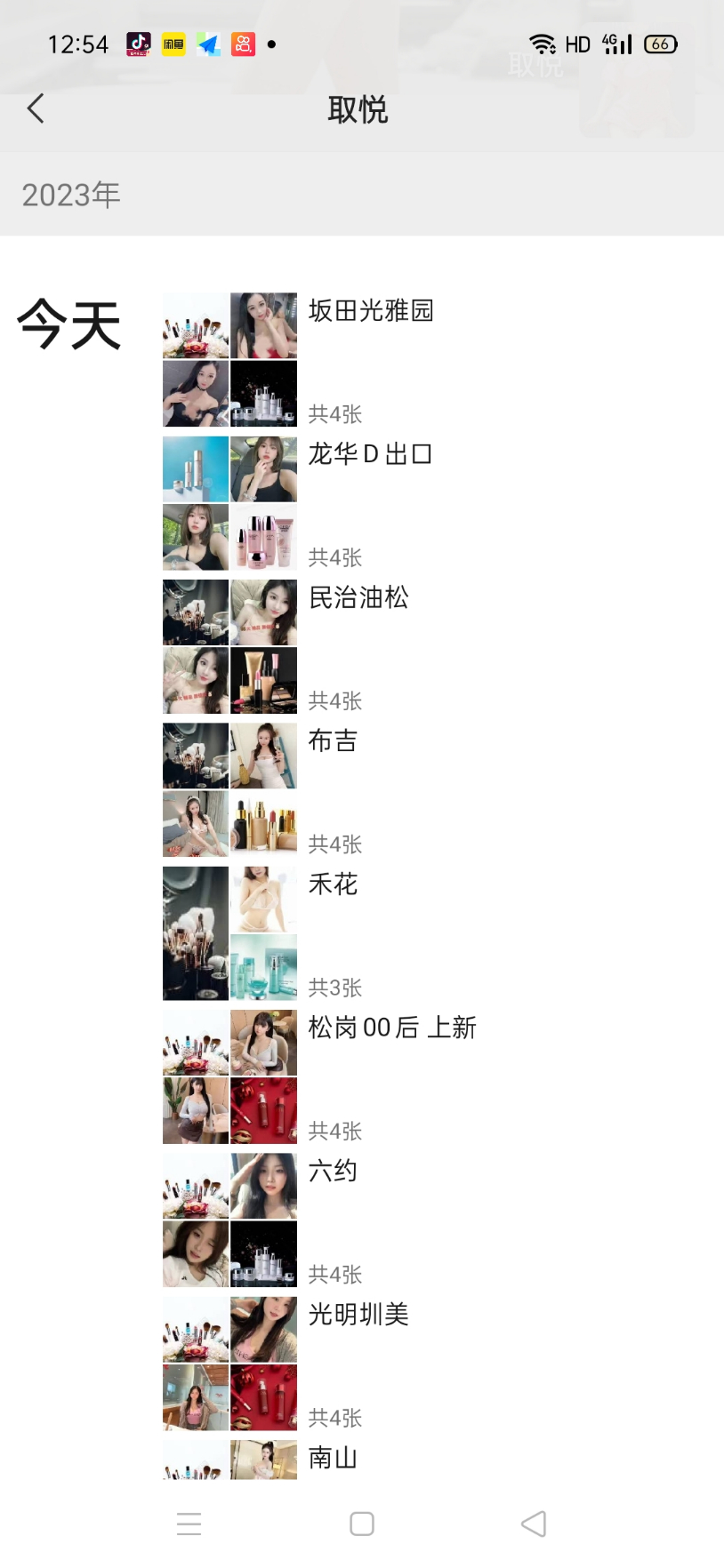This screenshot has width=724, height=1568.
Task: Tap the back triangle in navigation bar
Action: (533, 1523)
